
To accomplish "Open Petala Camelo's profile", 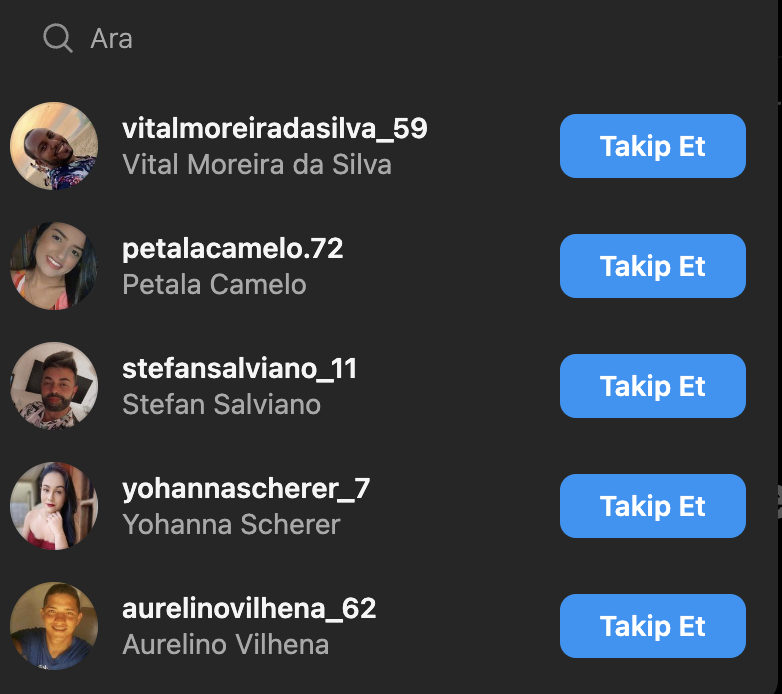I will (x=232, y=249).
